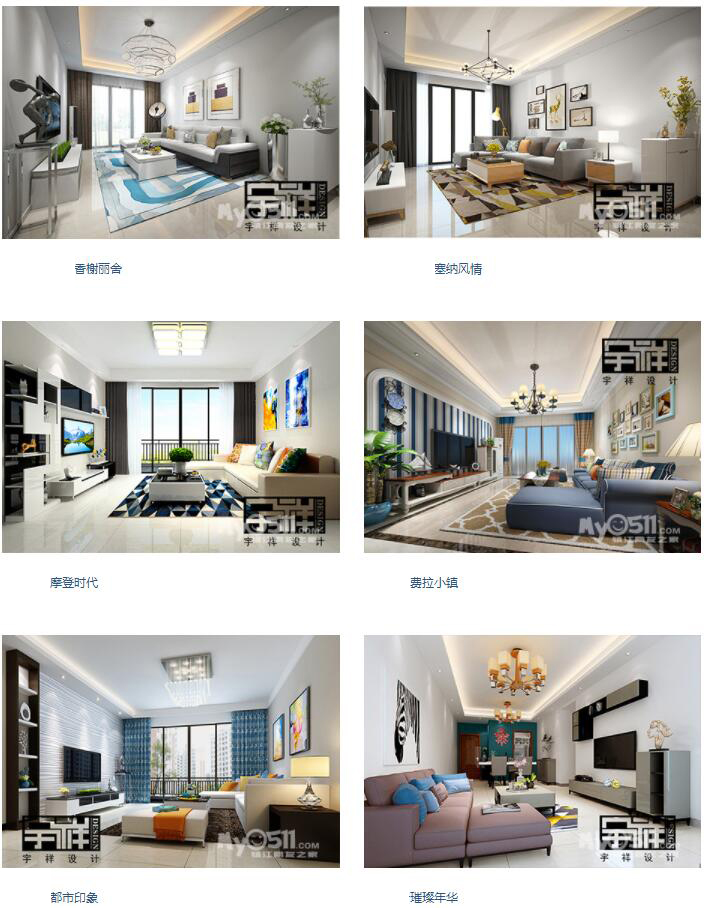Open the 塞纳风情 design image

(532, 122)
